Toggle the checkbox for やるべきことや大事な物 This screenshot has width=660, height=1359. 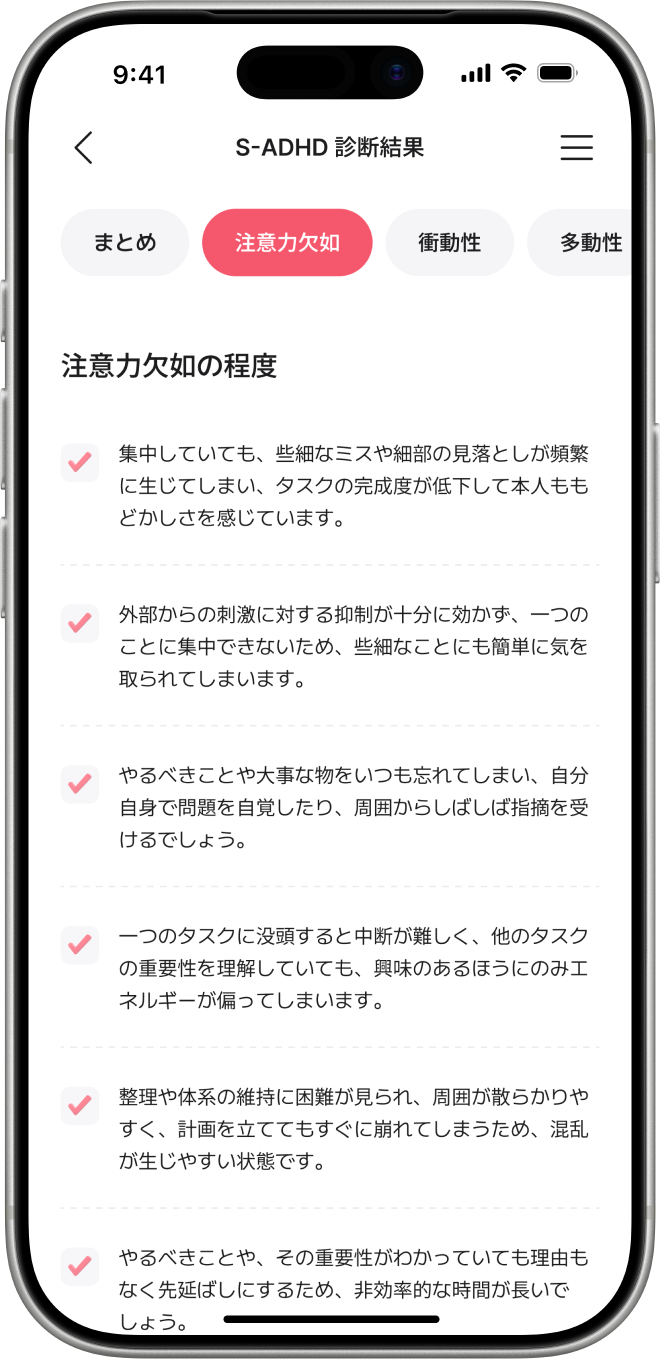click(80, 784)
